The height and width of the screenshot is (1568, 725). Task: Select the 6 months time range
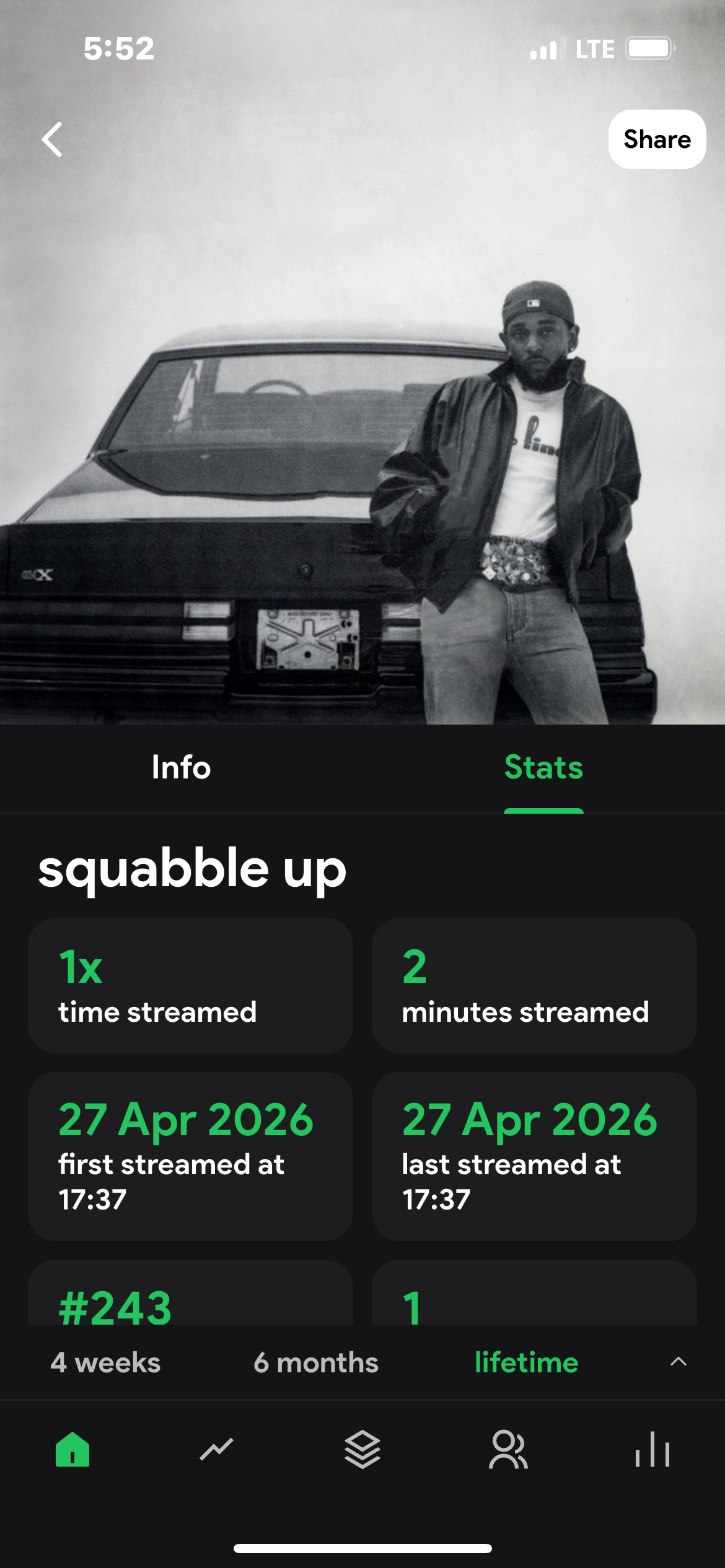(315, 1362)
